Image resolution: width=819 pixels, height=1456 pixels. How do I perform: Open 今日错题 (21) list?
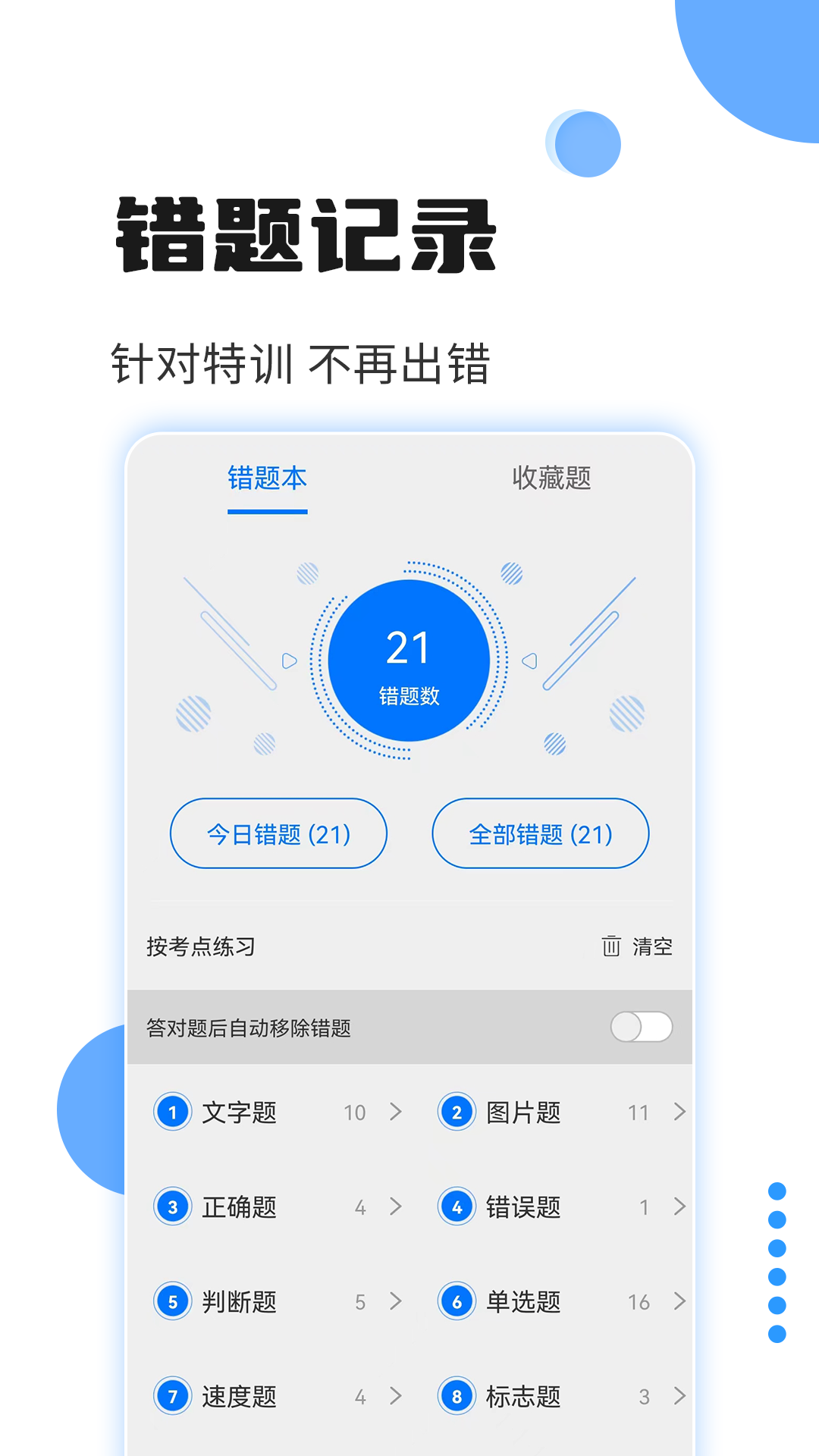[x=278, y=833]
